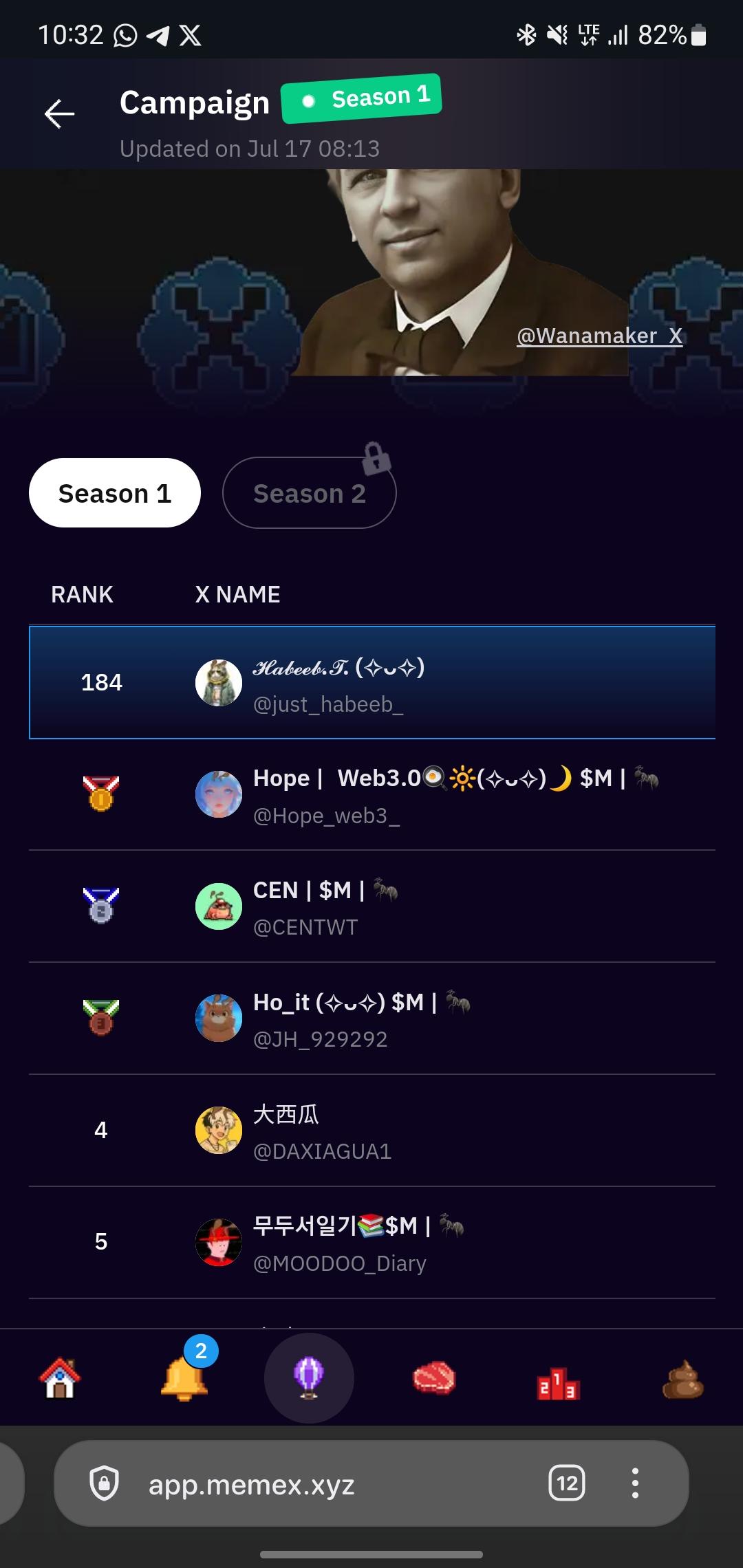View the @JH_929292 leaderboard row

click(x=371, y=1019)
